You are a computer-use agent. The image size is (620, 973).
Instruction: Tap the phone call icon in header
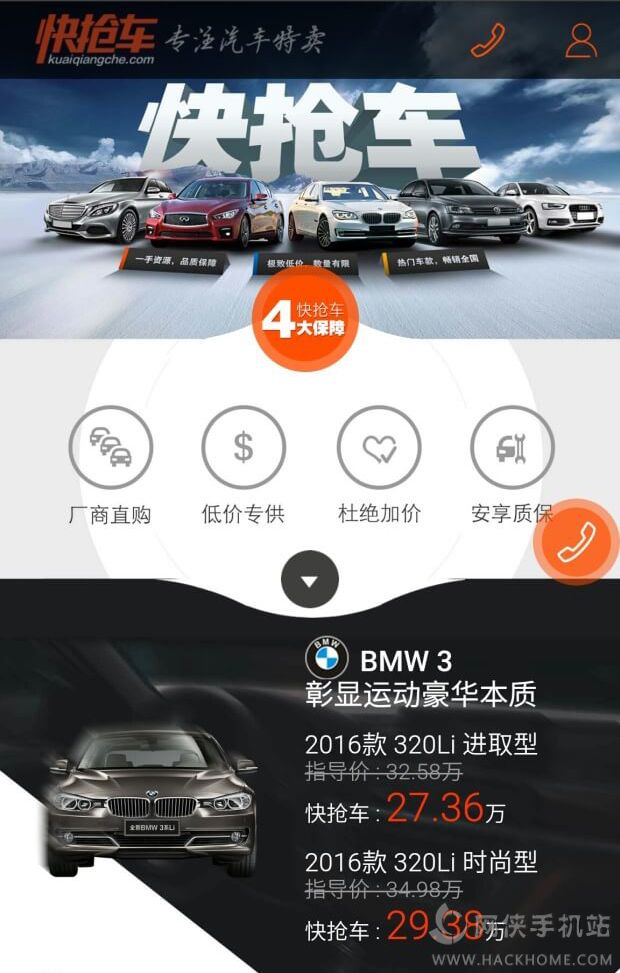coord(488,40)
